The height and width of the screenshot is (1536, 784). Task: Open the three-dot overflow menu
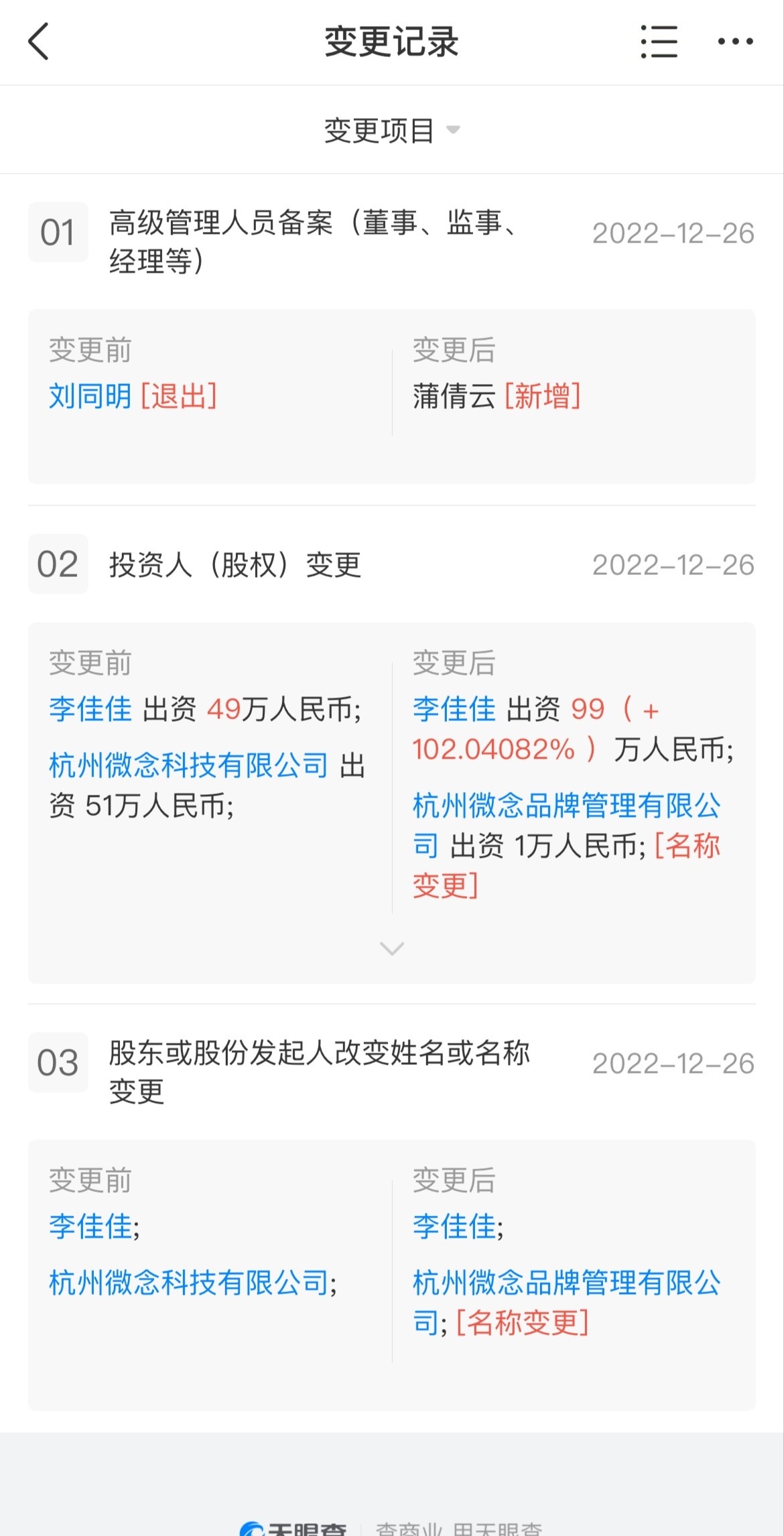coord(735,42)
